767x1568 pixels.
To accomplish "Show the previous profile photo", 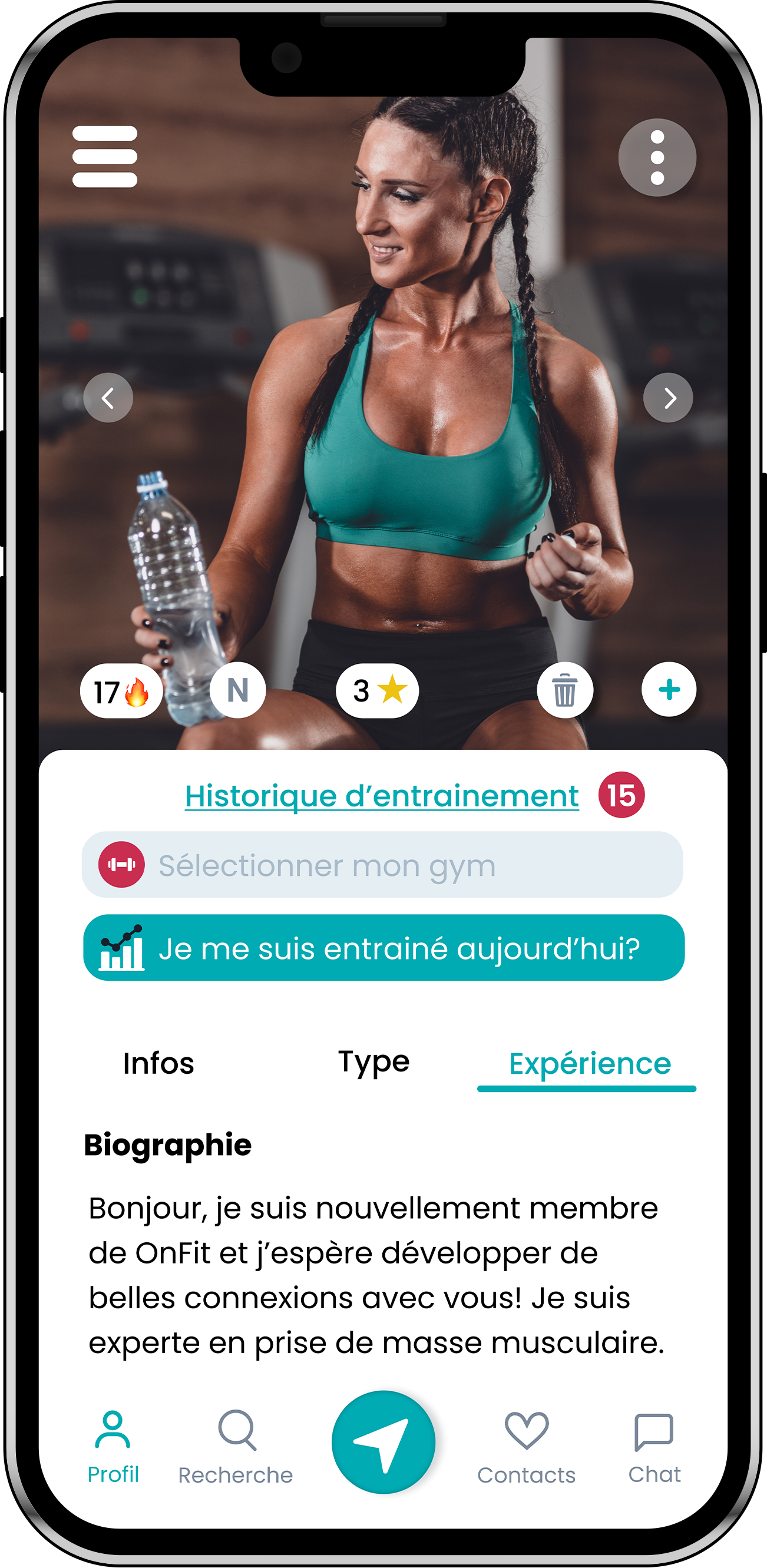I will (108, 398).
